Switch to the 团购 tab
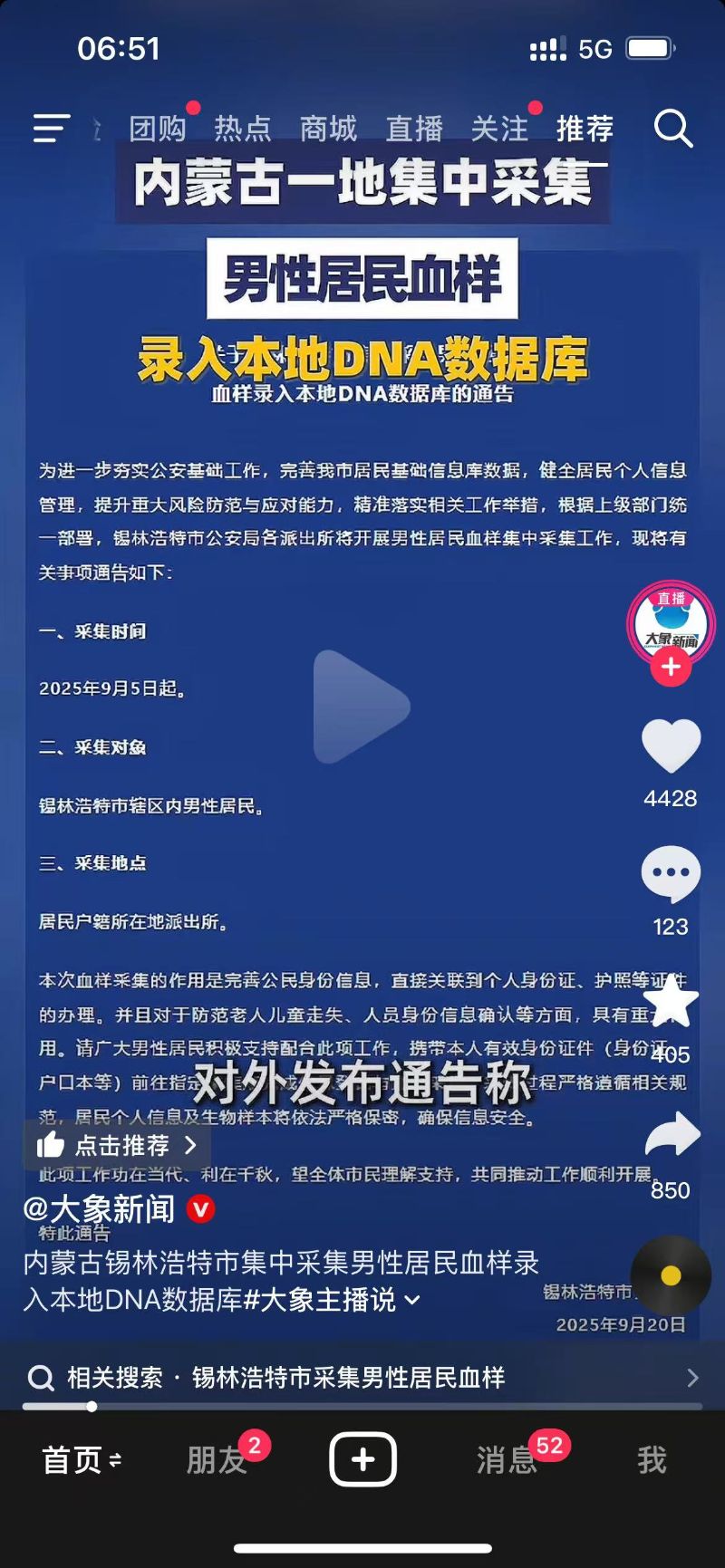 point(158,129)
